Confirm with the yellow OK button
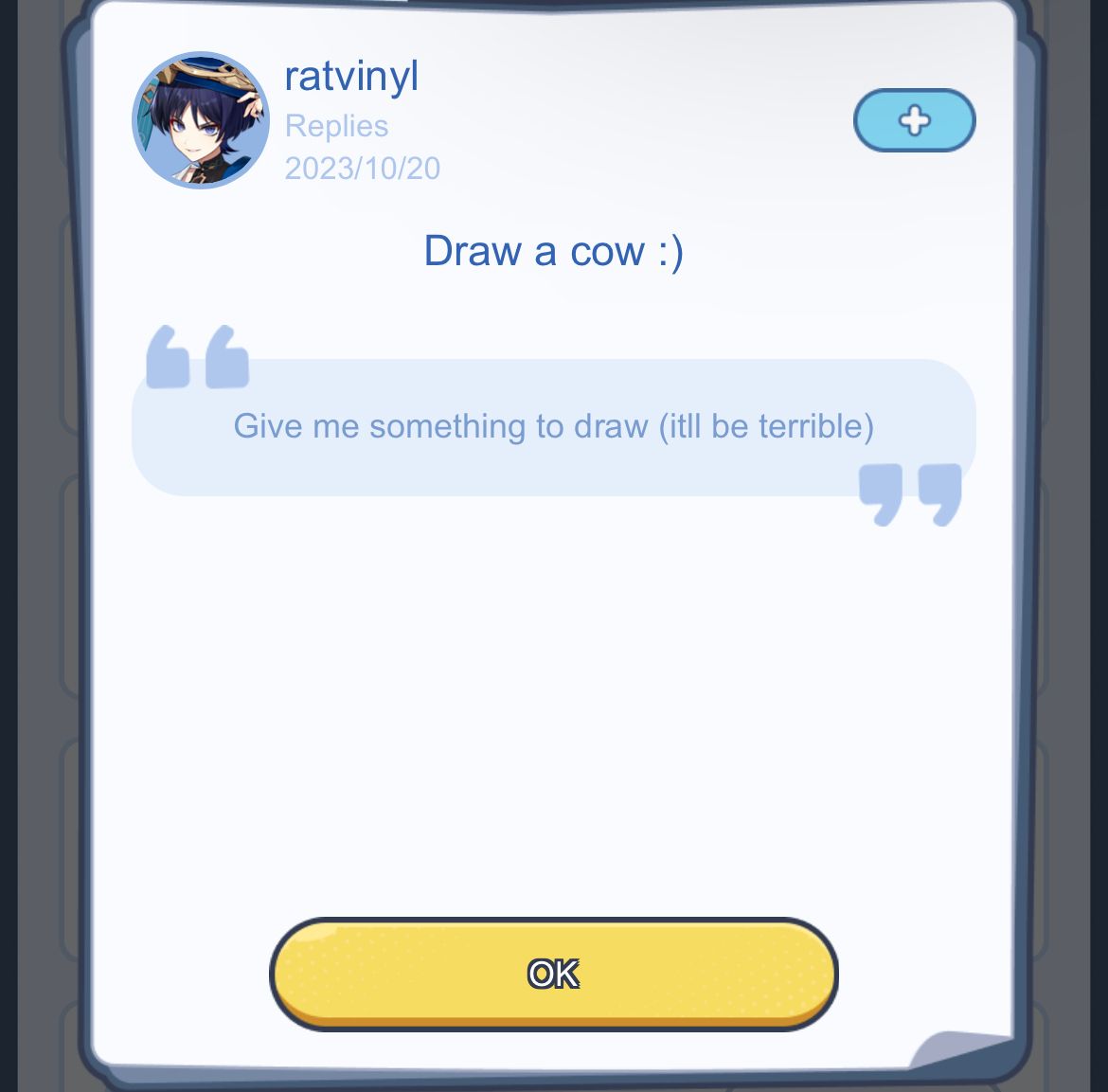Viewport: 1108px width, 1092px height. 554,973
